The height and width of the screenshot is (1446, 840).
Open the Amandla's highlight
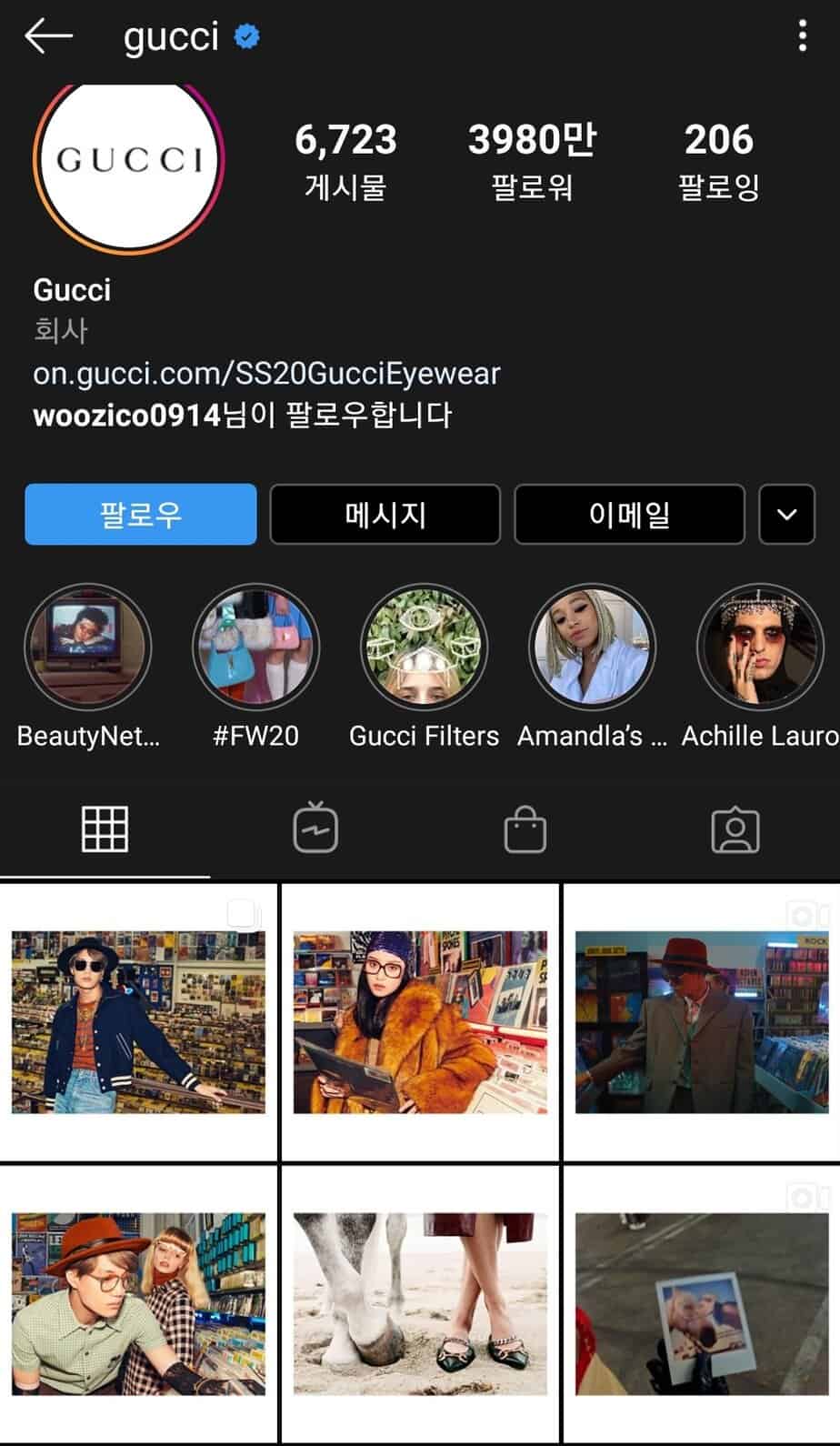[592, 647]
